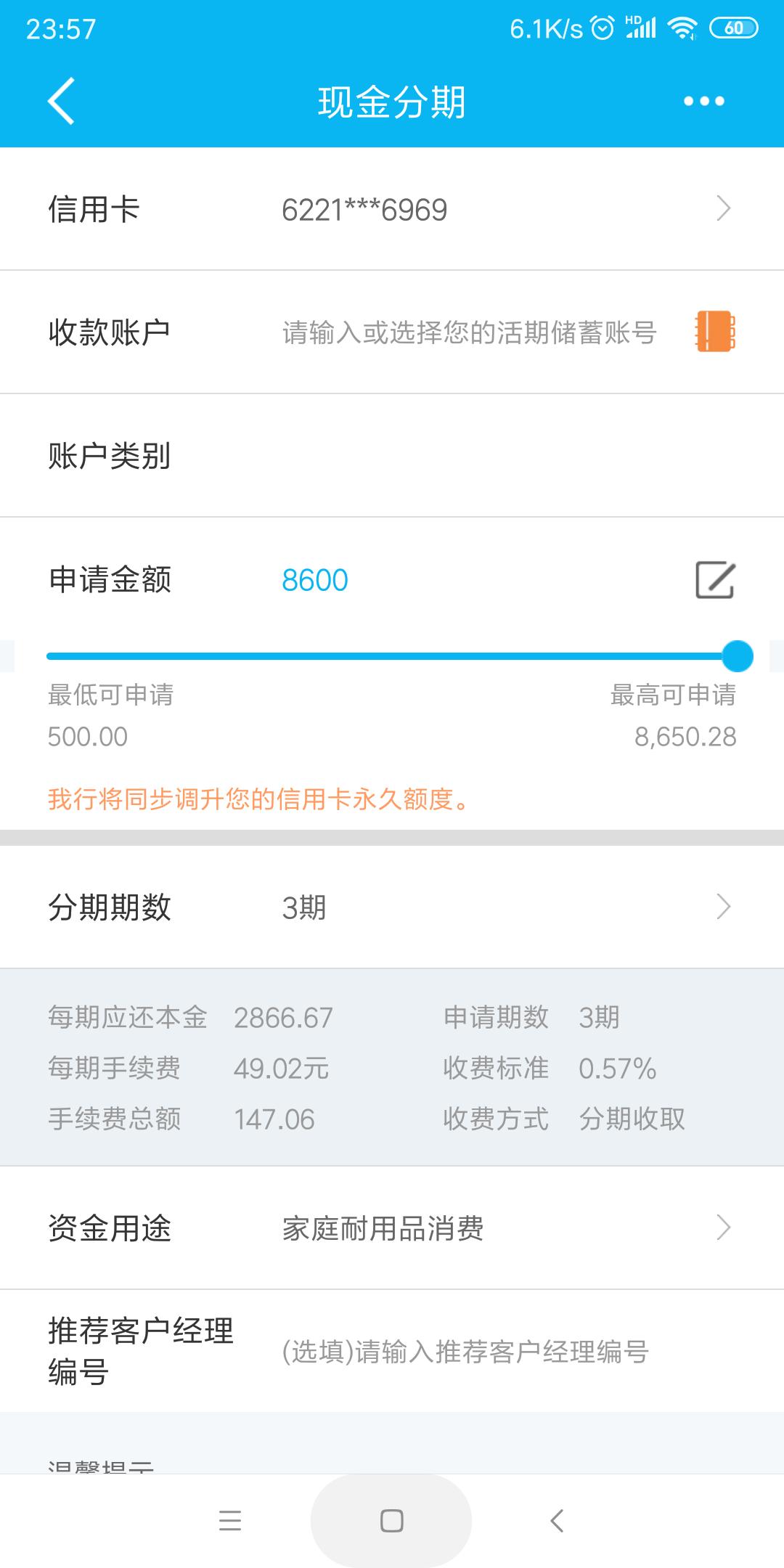Tap the 3期 installment value
Image resolution: width=784 pixels, height=1568 pixels.
click(x=305, y=906)
